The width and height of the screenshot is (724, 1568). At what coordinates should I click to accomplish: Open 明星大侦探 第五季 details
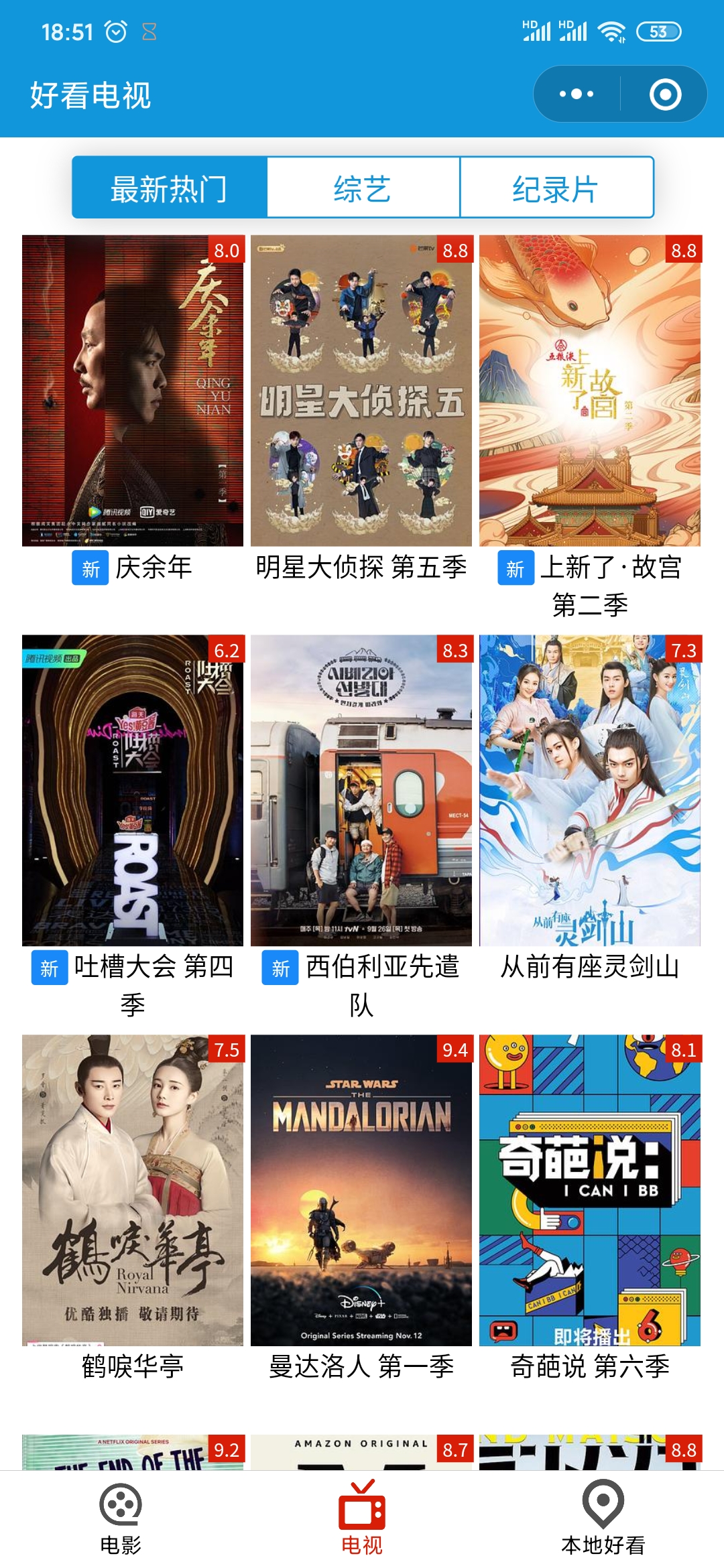361,391
